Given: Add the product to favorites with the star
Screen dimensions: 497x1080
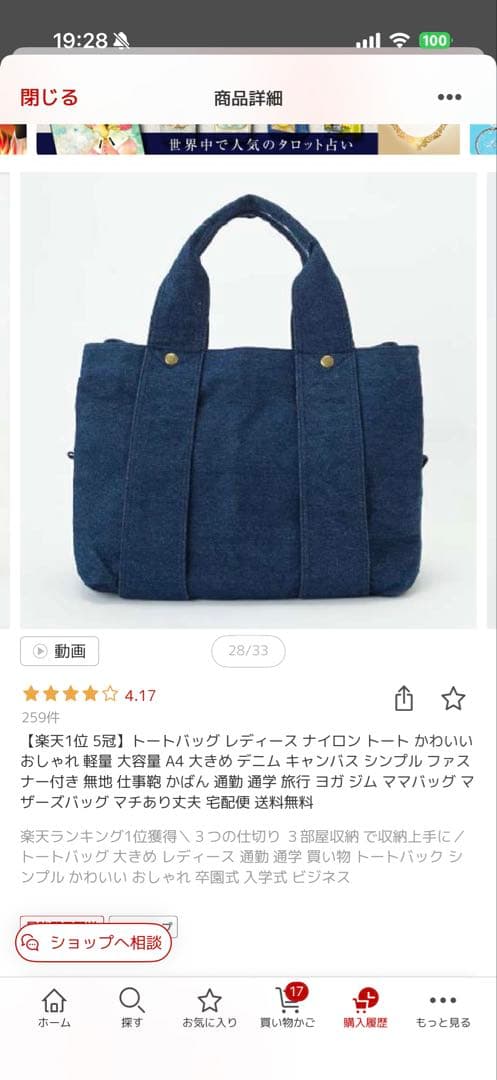Looking at the screenshot, I should 453,698.
